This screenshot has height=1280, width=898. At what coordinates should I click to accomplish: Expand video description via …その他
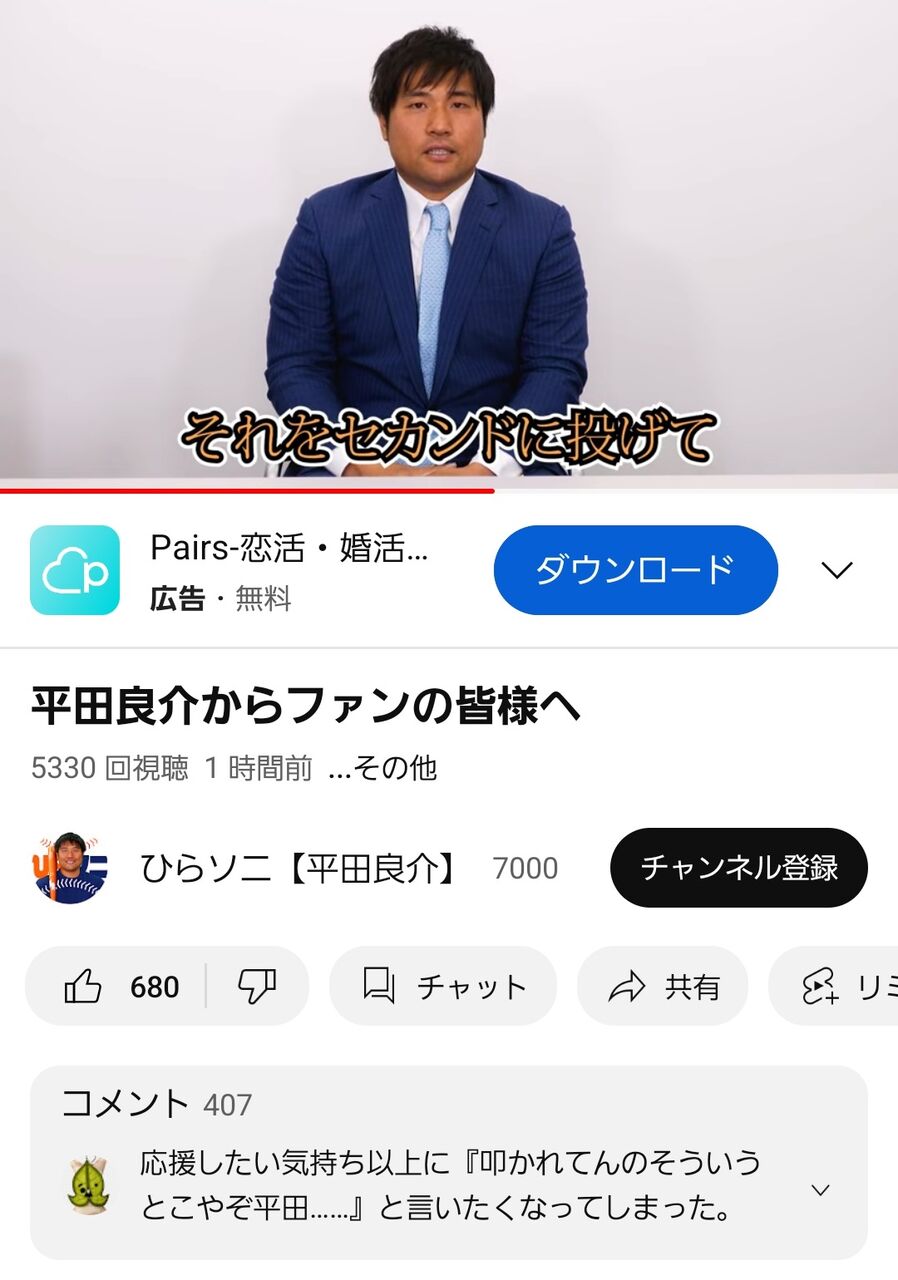click(383, 768)
